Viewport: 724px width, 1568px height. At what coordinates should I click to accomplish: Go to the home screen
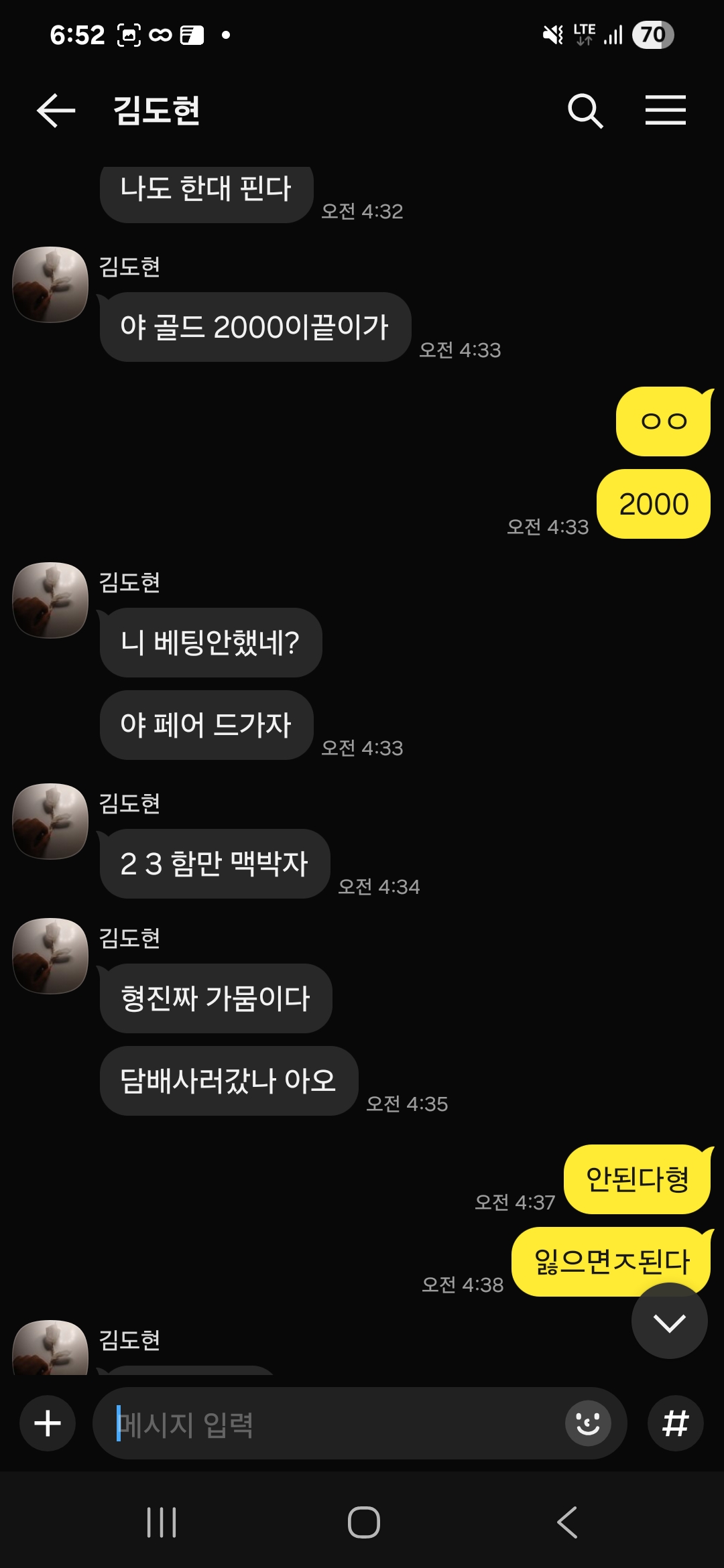coord(363,1522)
